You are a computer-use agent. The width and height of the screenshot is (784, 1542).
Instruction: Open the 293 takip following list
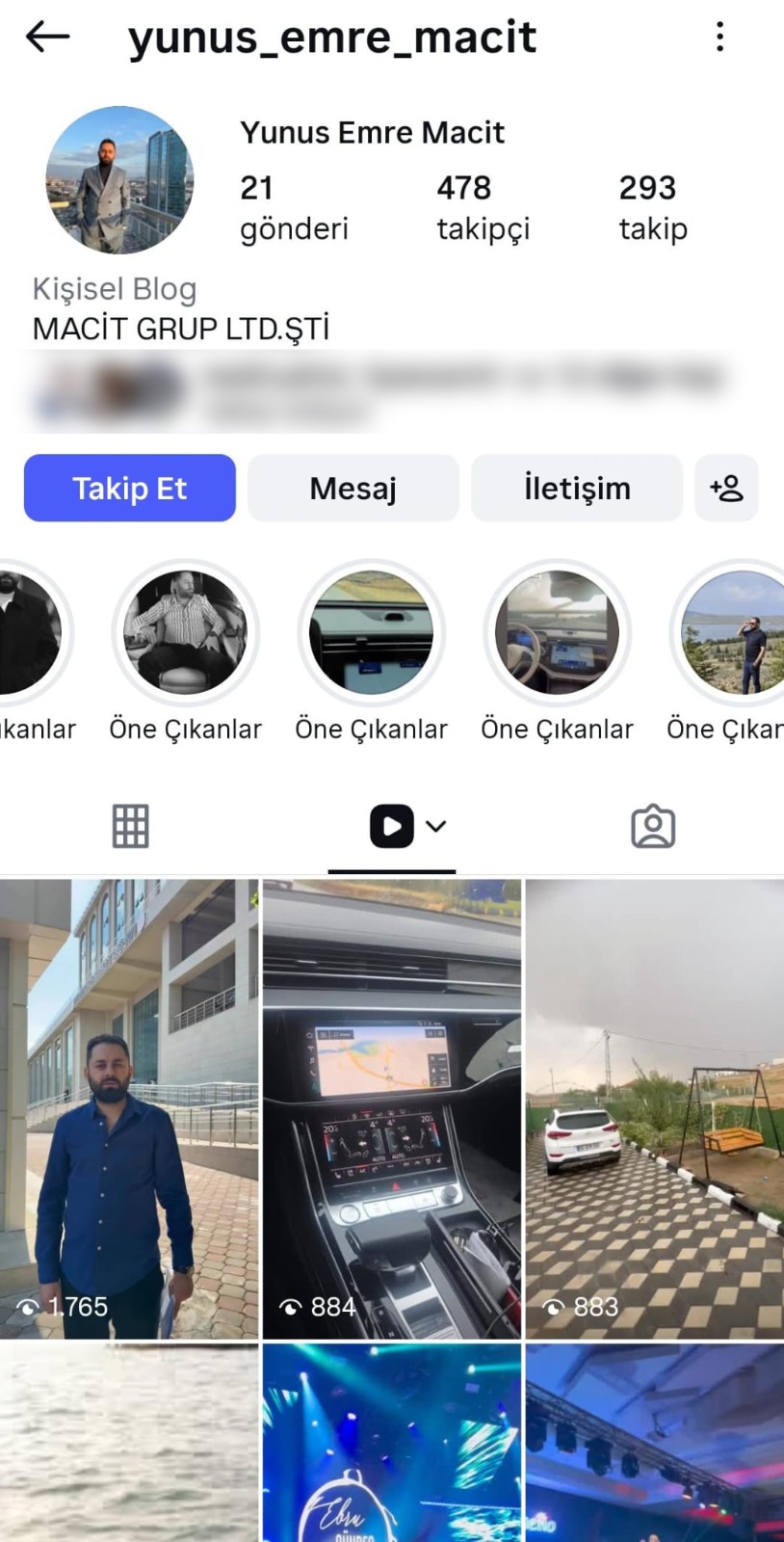(652, 206)
